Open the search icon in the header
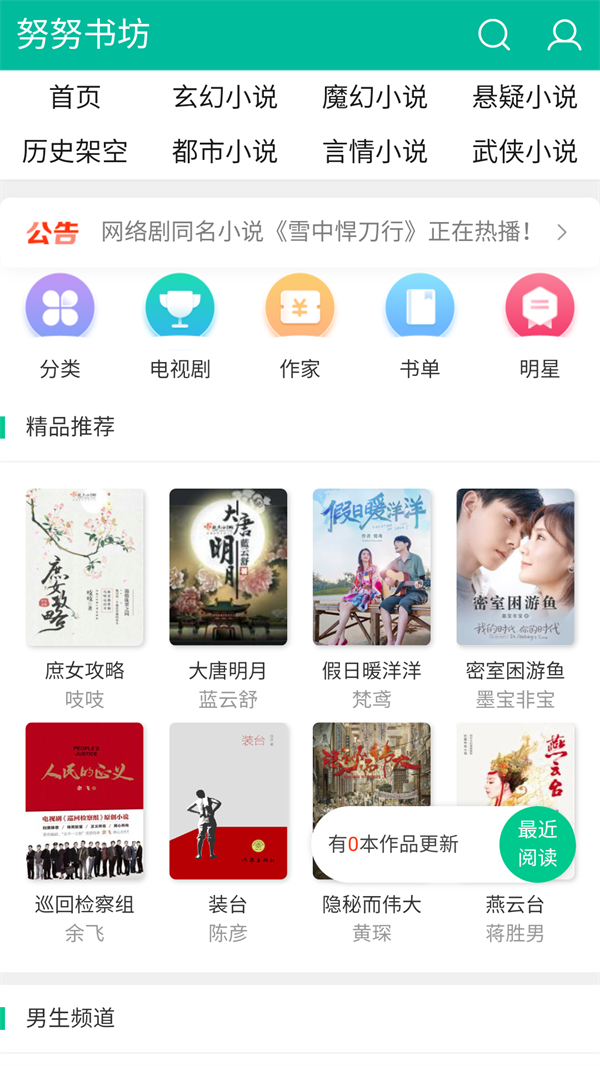The height and width of the screenshot is (1066, 600). point(494,35)
